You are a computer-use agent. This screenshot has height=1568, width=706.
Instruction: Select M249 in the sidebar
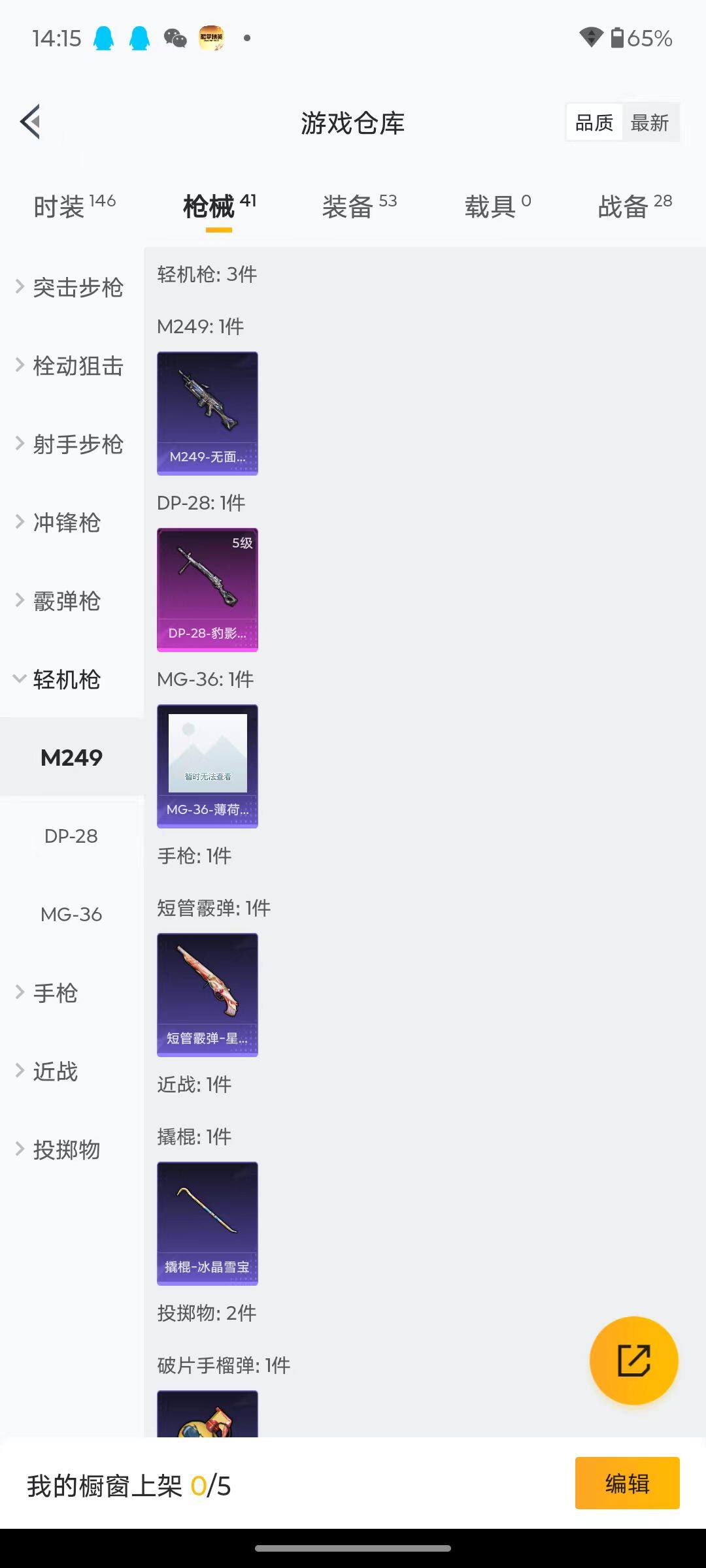click(x=72, y=758)
